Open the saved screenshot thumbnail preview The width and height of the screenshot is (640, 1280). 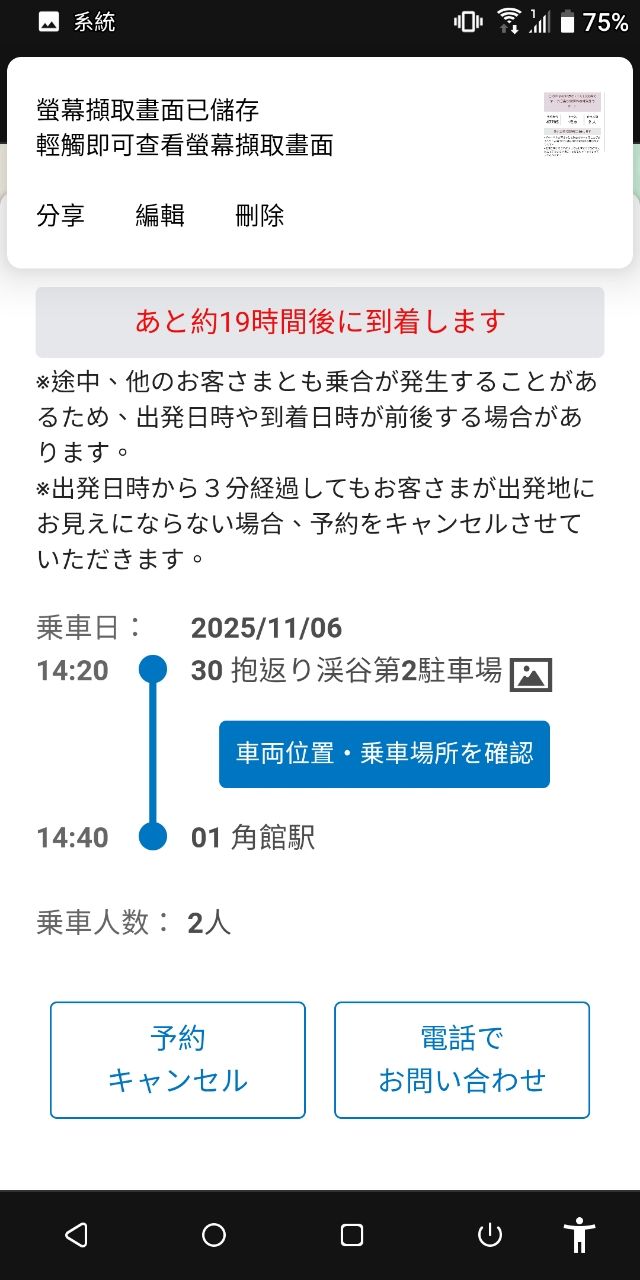574,124
